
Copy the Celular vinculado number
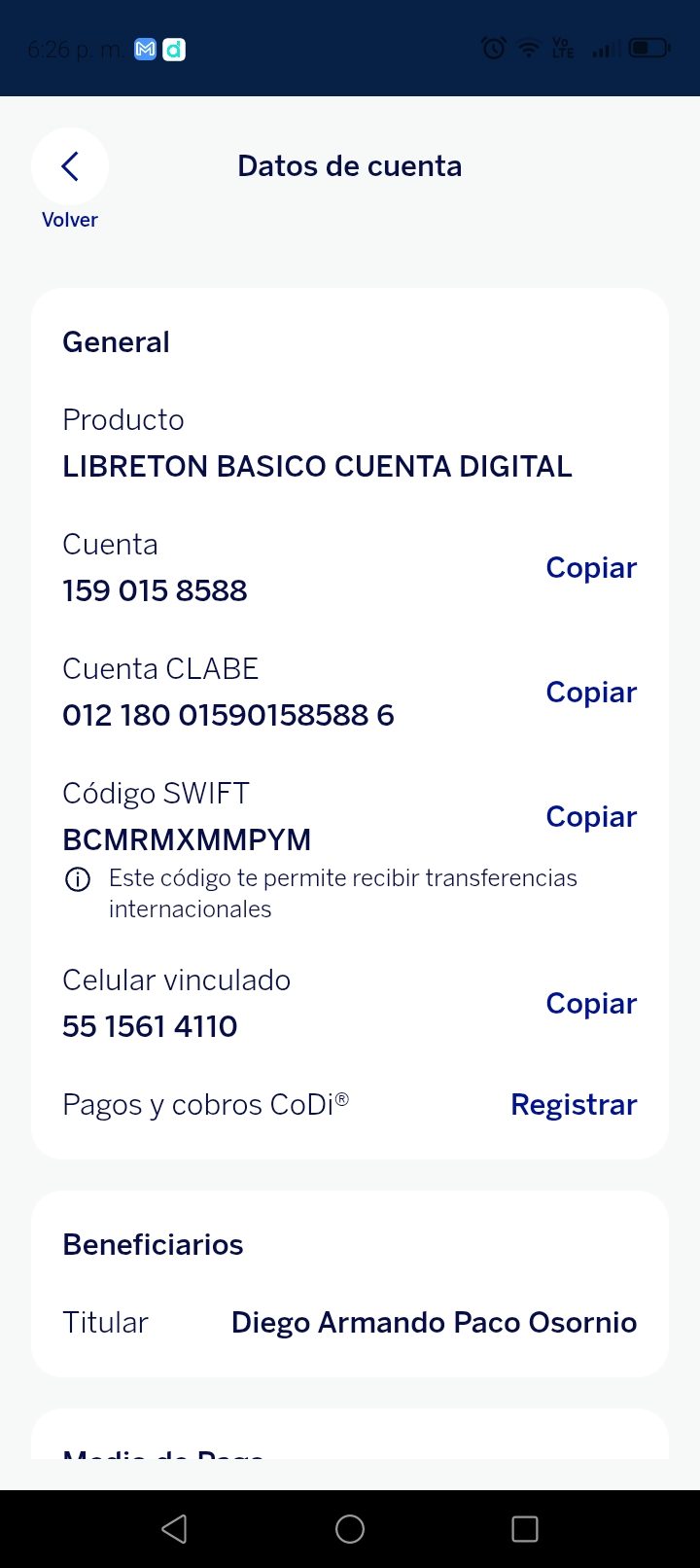(x=591, y=1004)
